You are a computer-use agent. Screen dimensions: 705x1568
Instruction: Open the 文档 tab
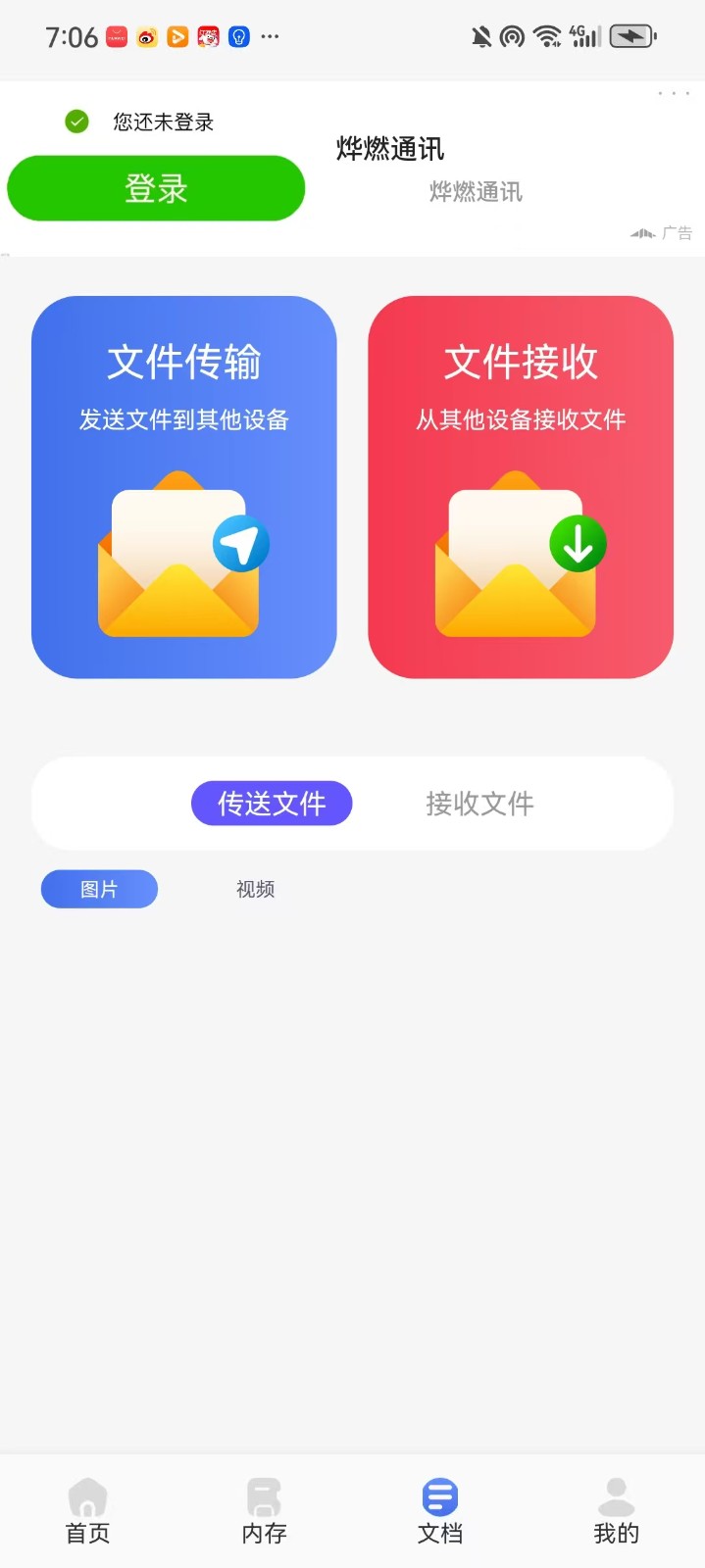(x=440, y=1512)
